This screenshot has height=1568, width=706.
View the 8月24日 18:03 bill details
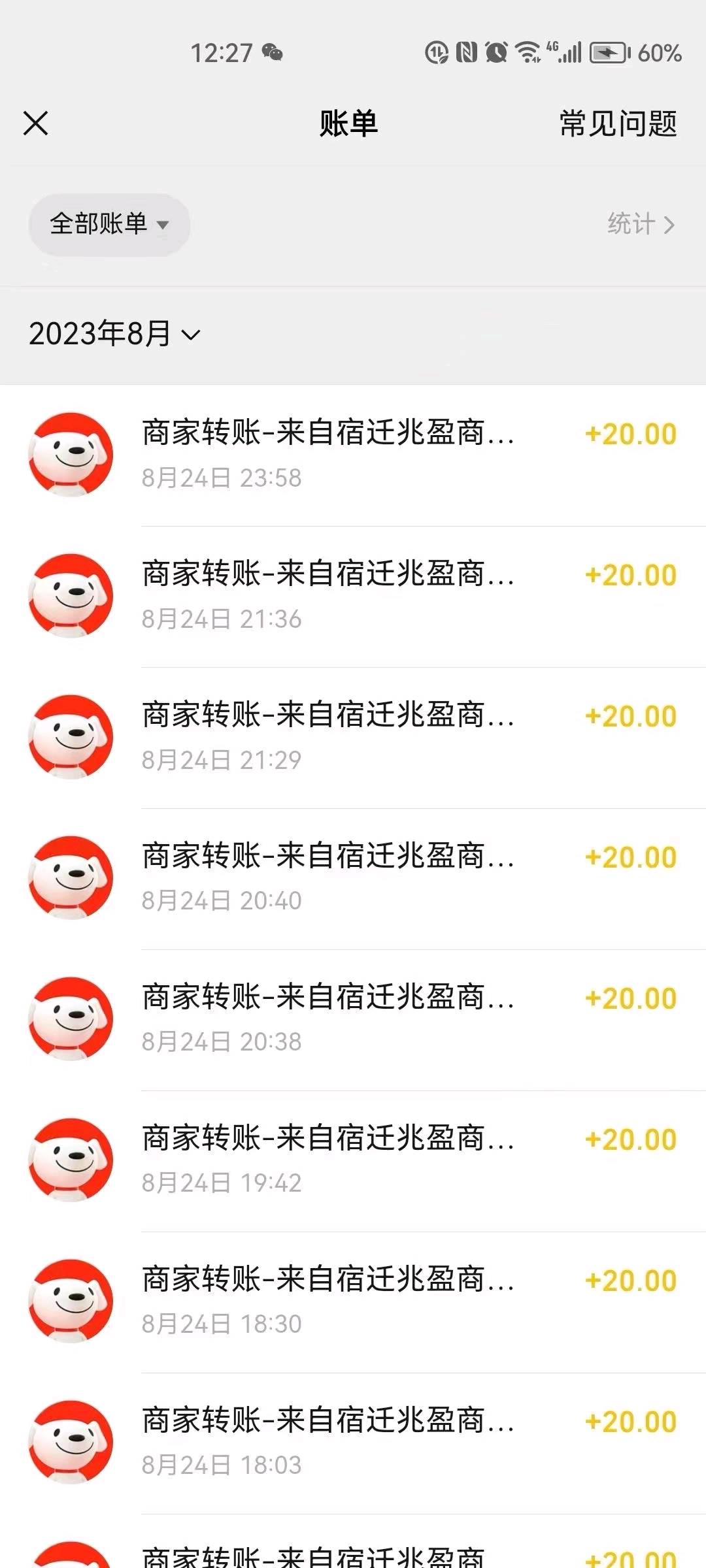click(353, 1443)
